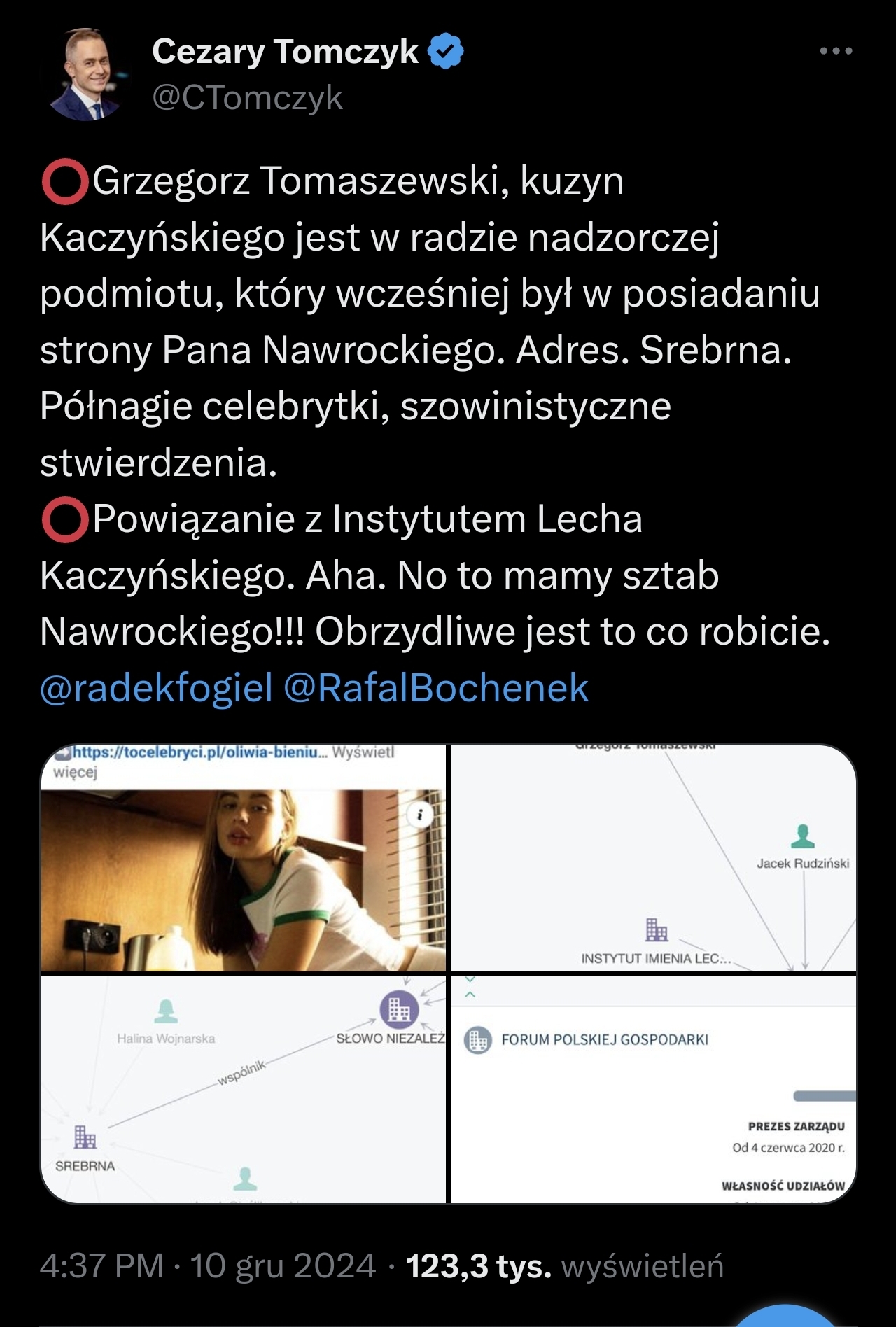Open the SREBRNA connections graph image
Image resolution: width=896 pixels, height=1327 pixels.
(244, 1089)
